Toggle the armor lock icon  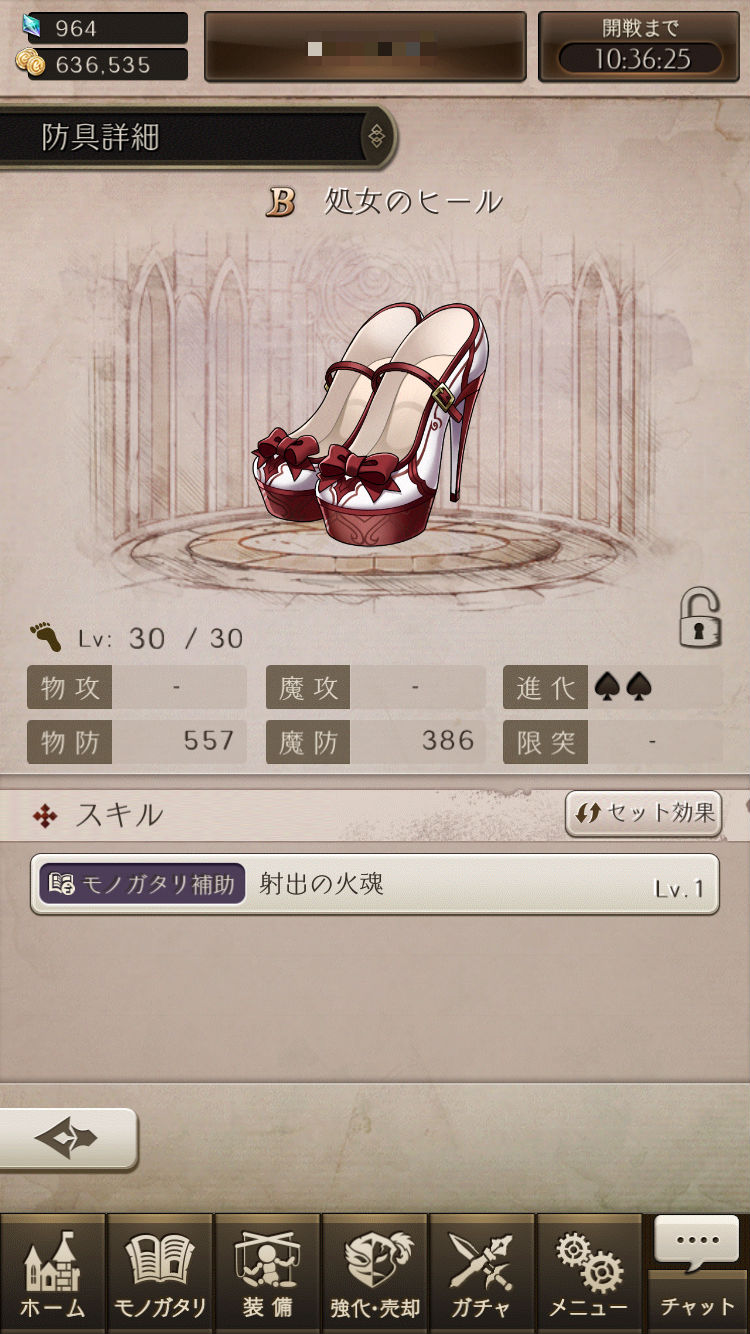(x=699, y=618)
